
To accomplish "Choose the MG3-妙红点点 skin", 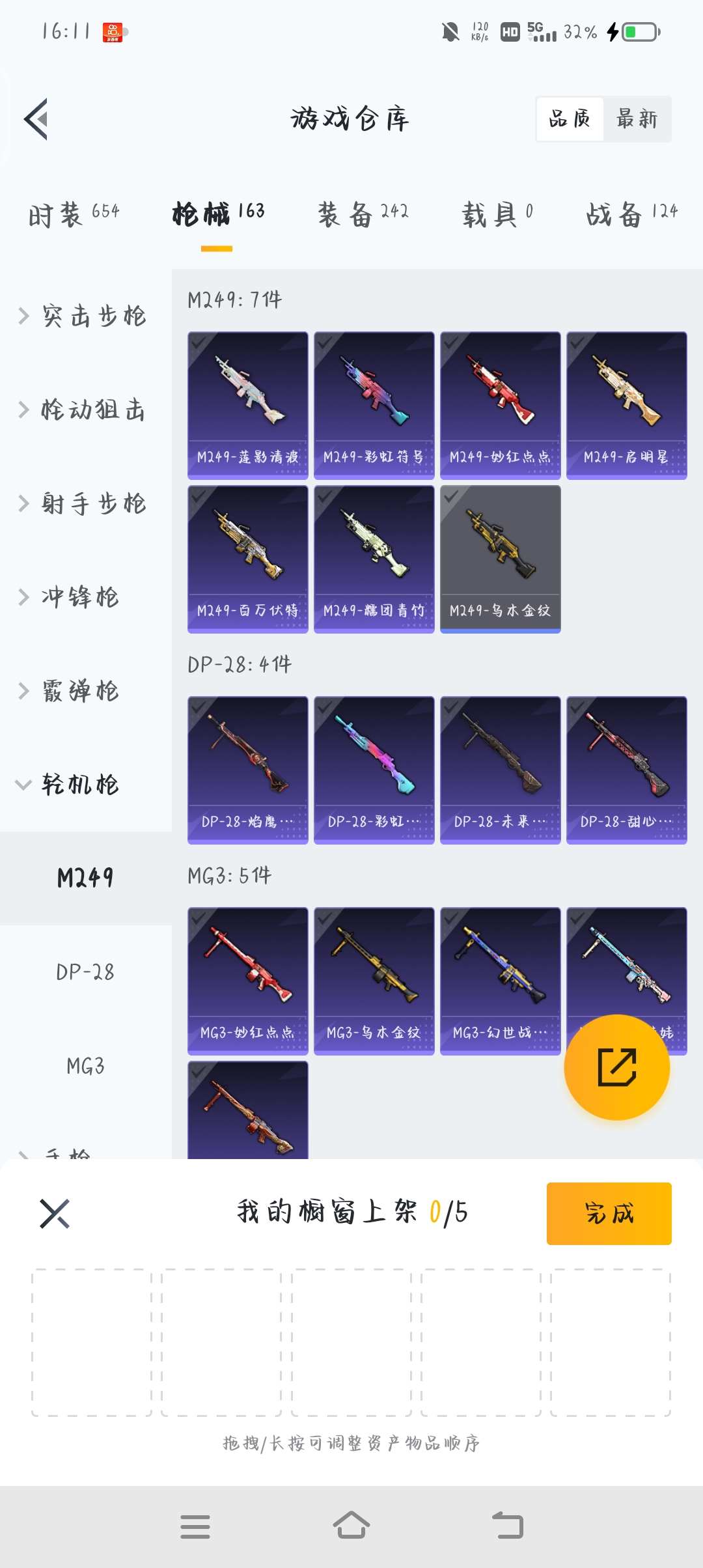I will [x=247, y=981].
